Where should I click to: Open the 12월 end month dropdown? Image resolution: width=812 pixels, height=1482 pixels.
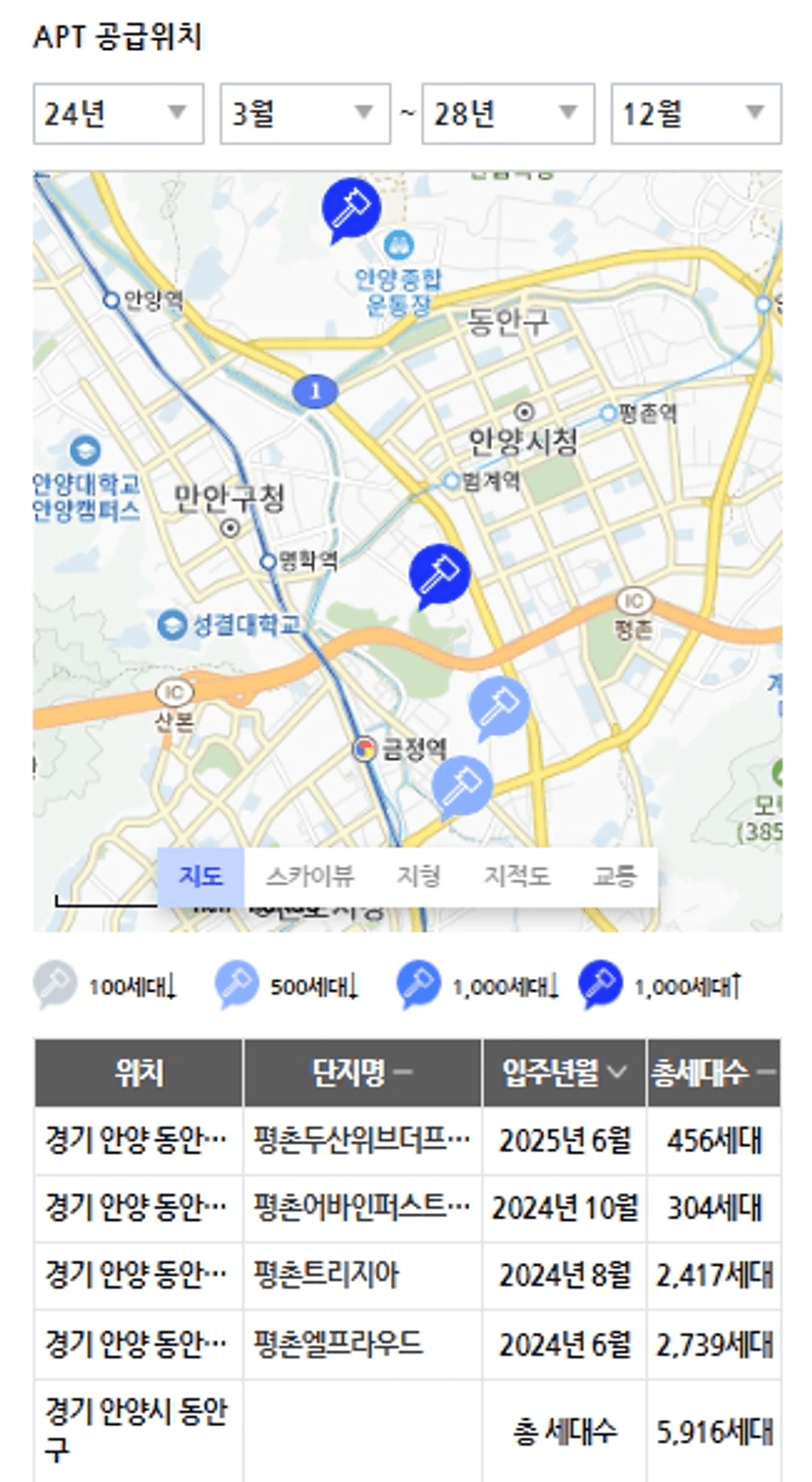pos(696,114)
